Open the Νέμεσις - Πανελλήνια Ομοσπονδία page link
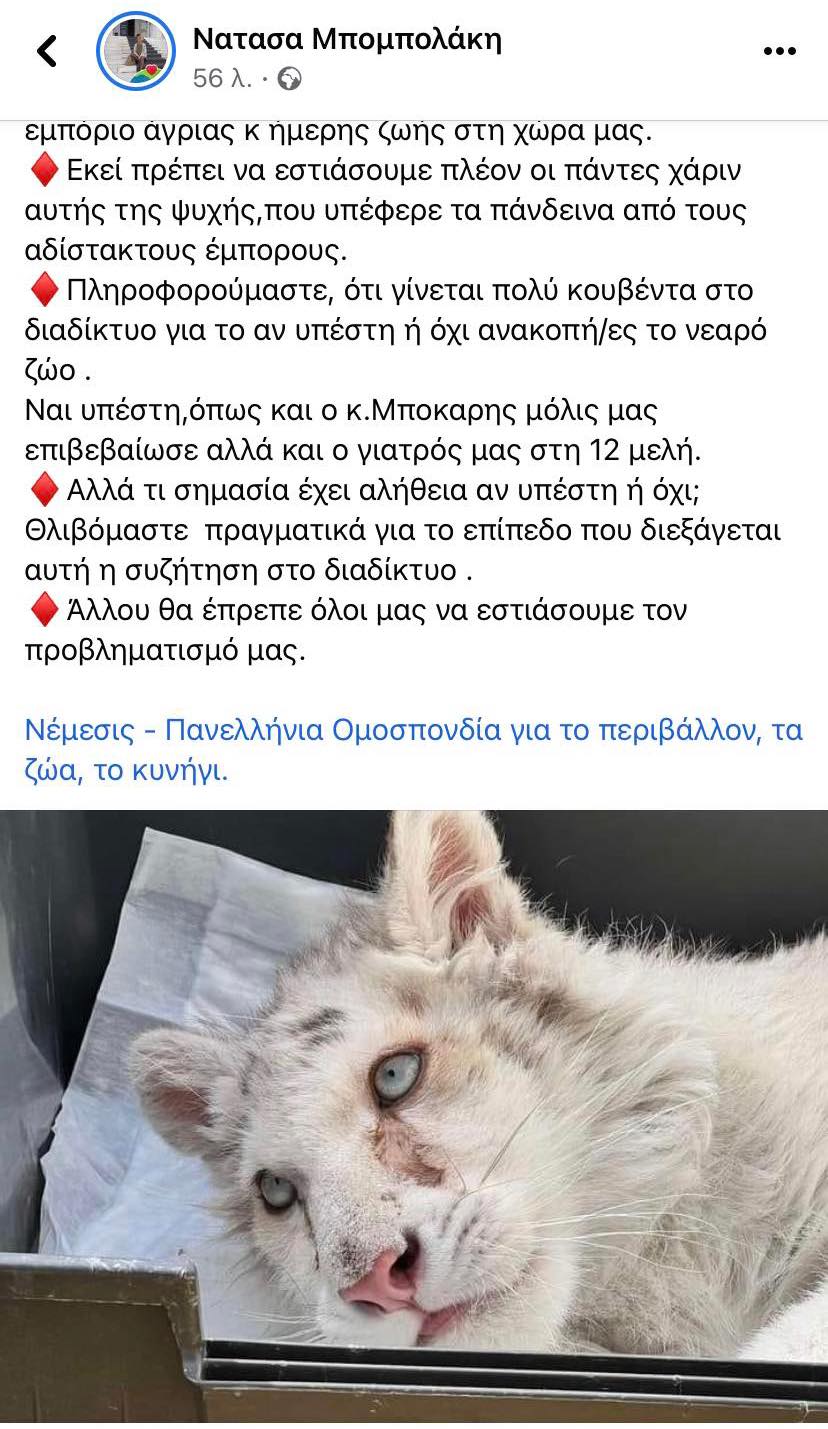 point(412,750)
